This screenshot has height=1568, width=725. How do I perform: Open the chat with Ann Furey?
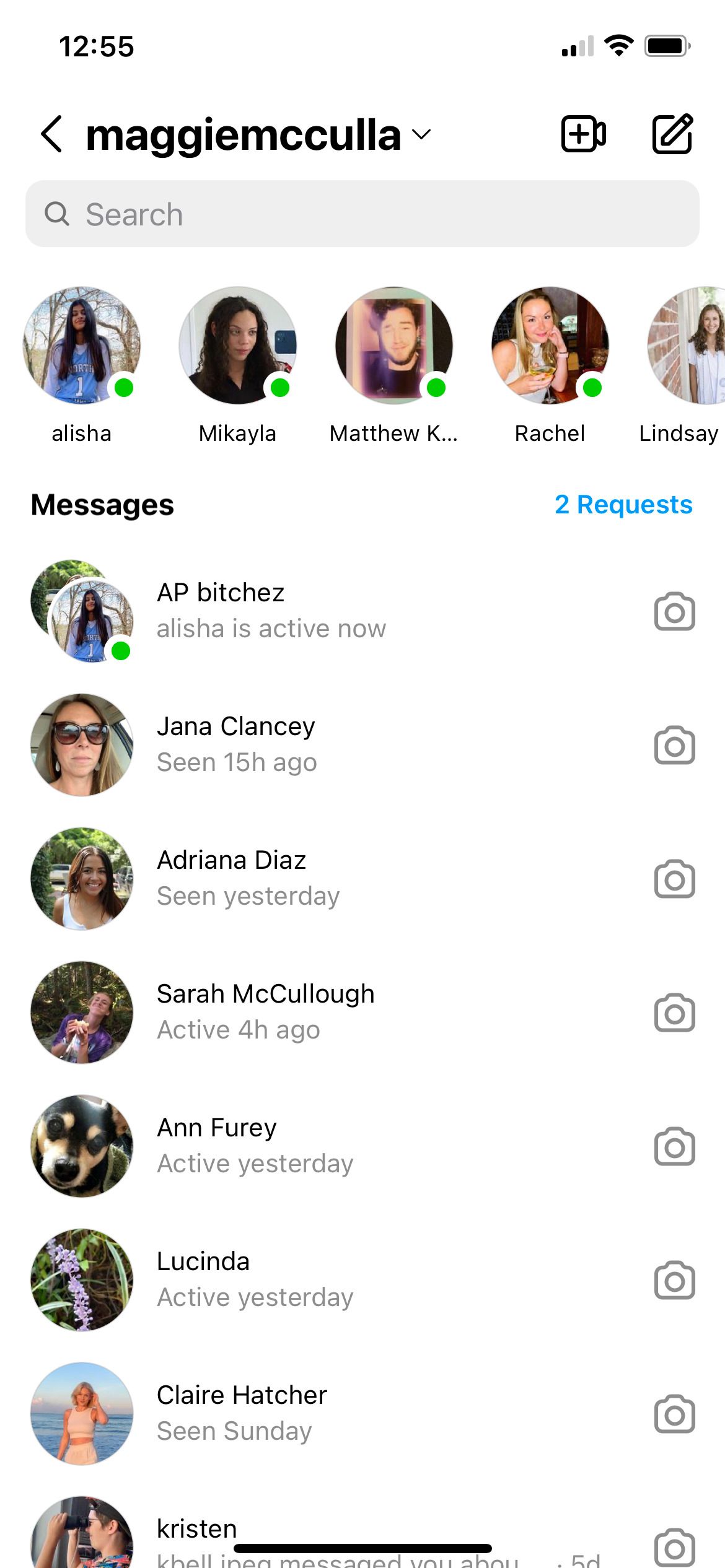[x=310, y=1146]
